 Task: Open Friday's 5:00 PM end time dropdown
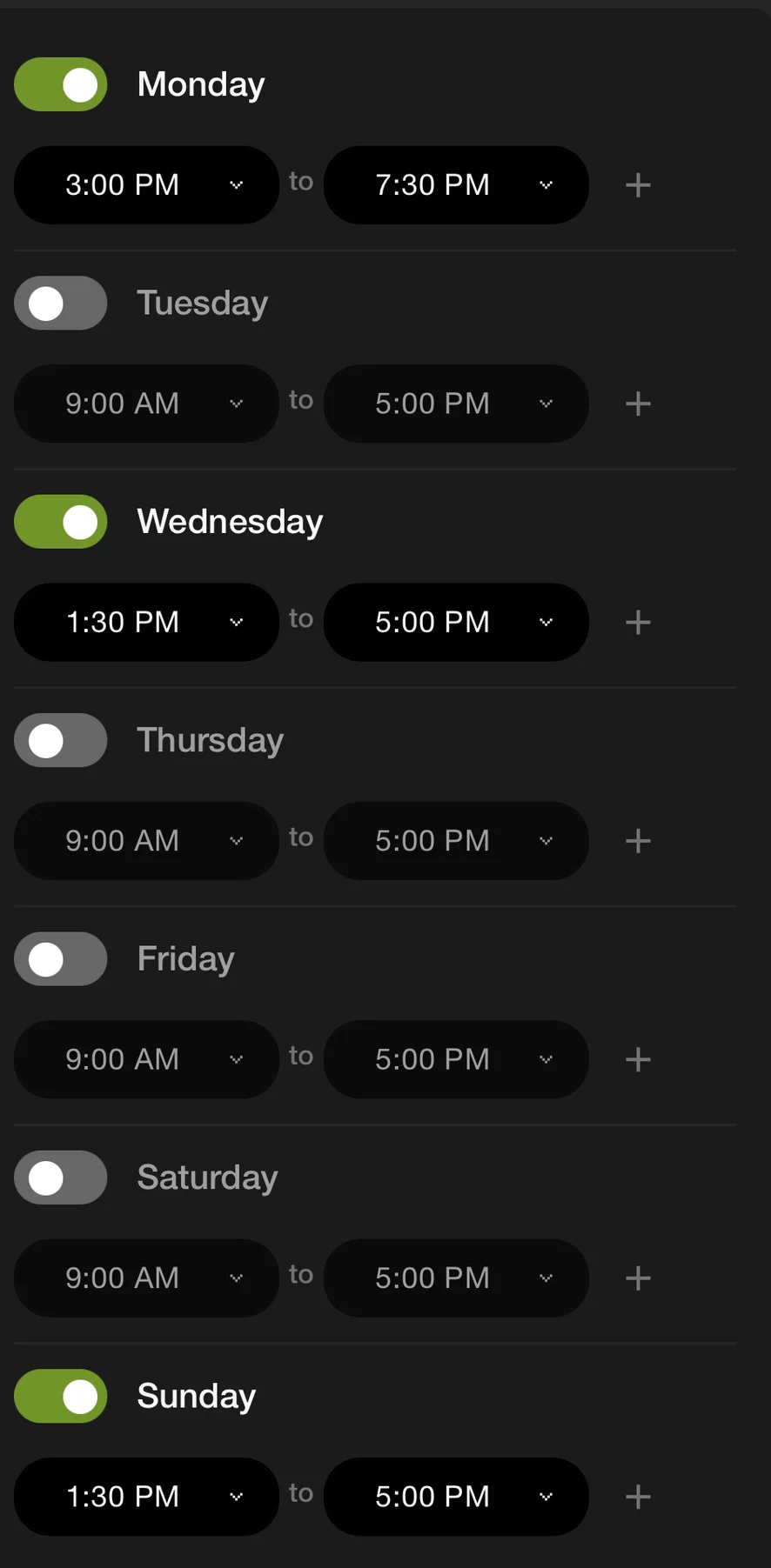point(456,1059)
